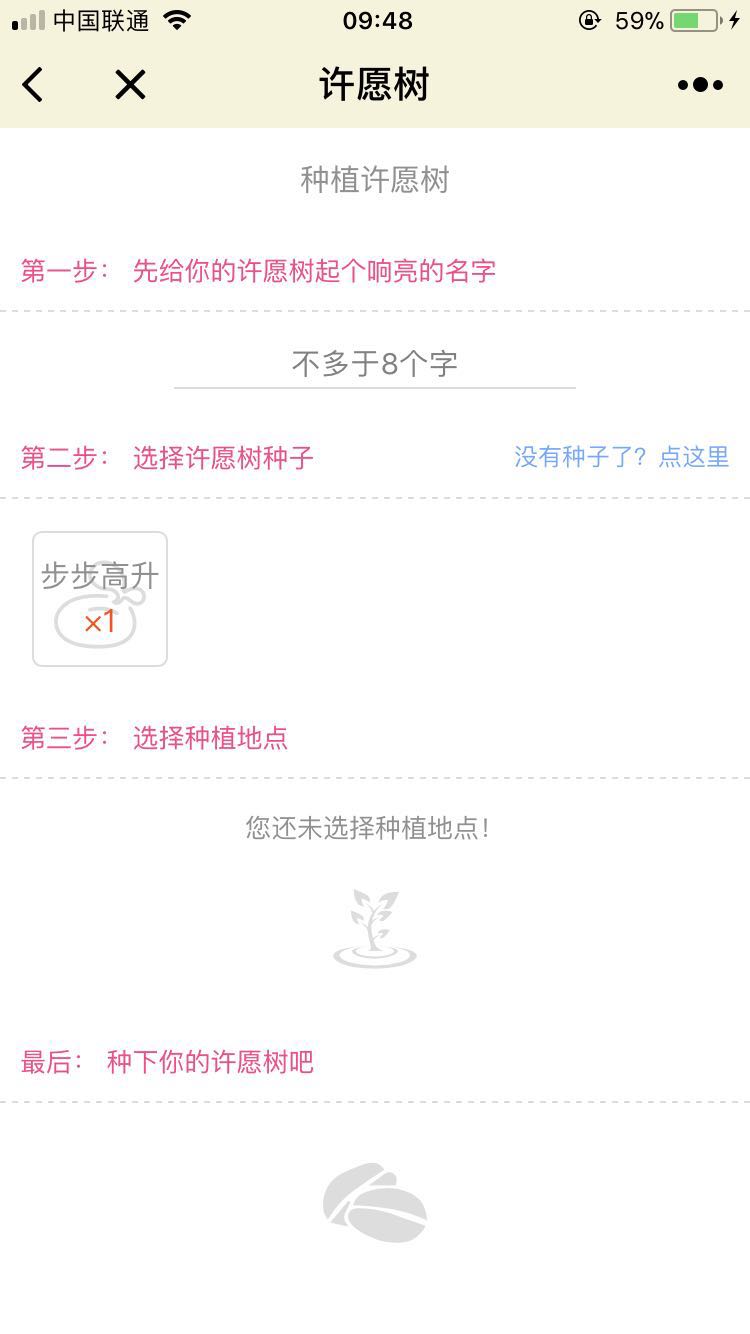Plant the wishing tree with seed button
Viewport: 750px width, 1334px height.
click(375, 1203)
